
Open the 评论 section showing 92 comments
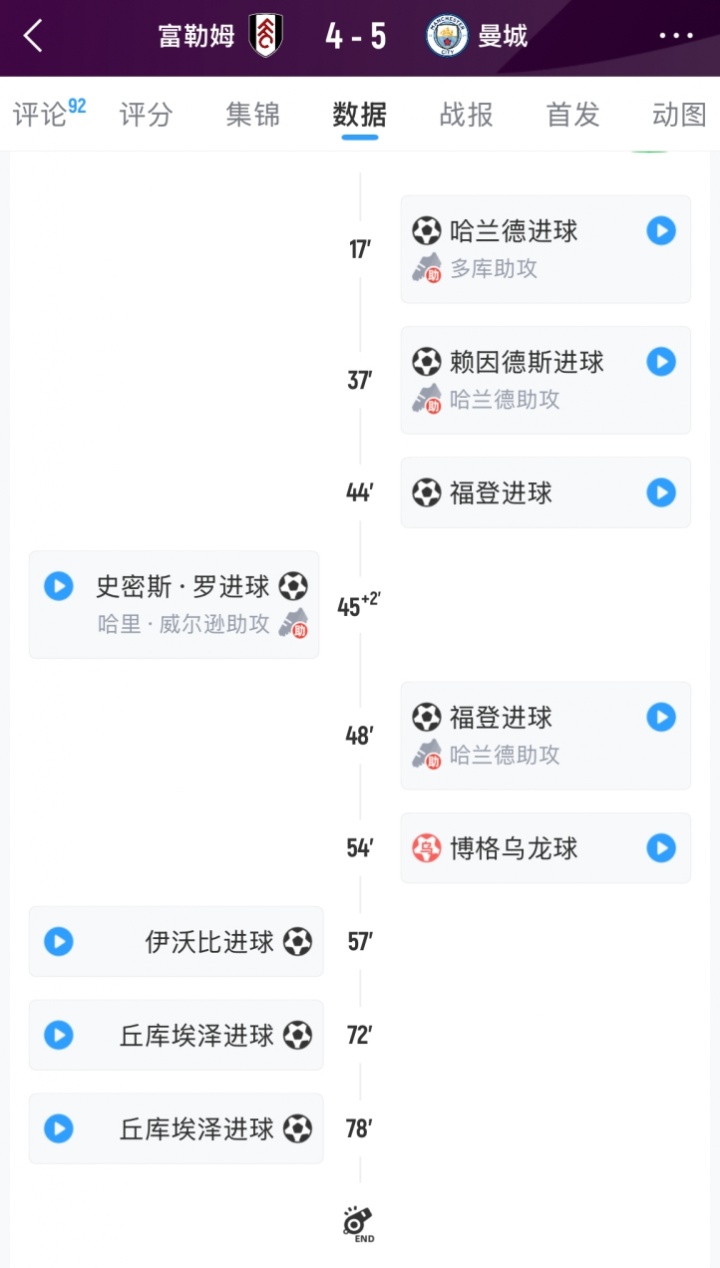point(43,115)
